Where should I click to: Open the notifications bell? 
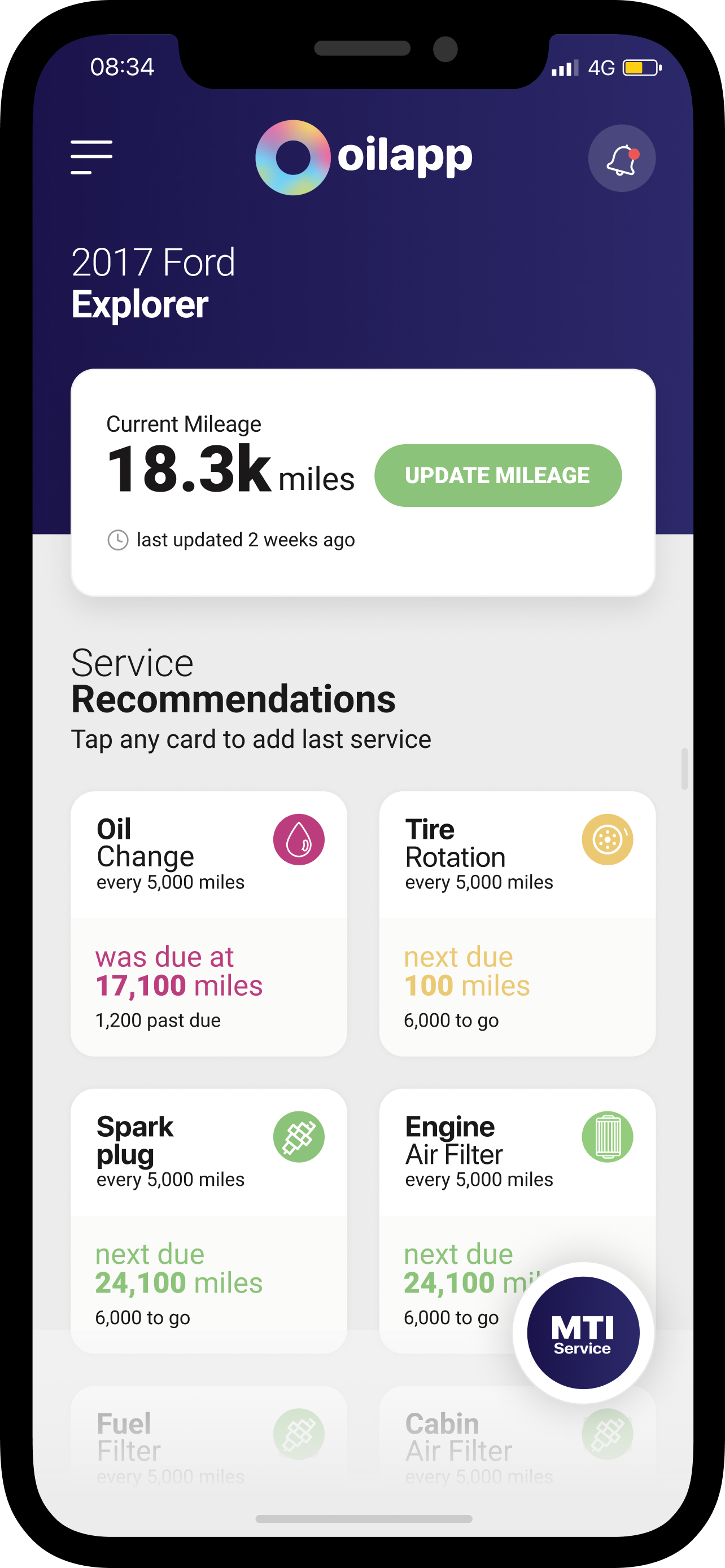[622, 158]
